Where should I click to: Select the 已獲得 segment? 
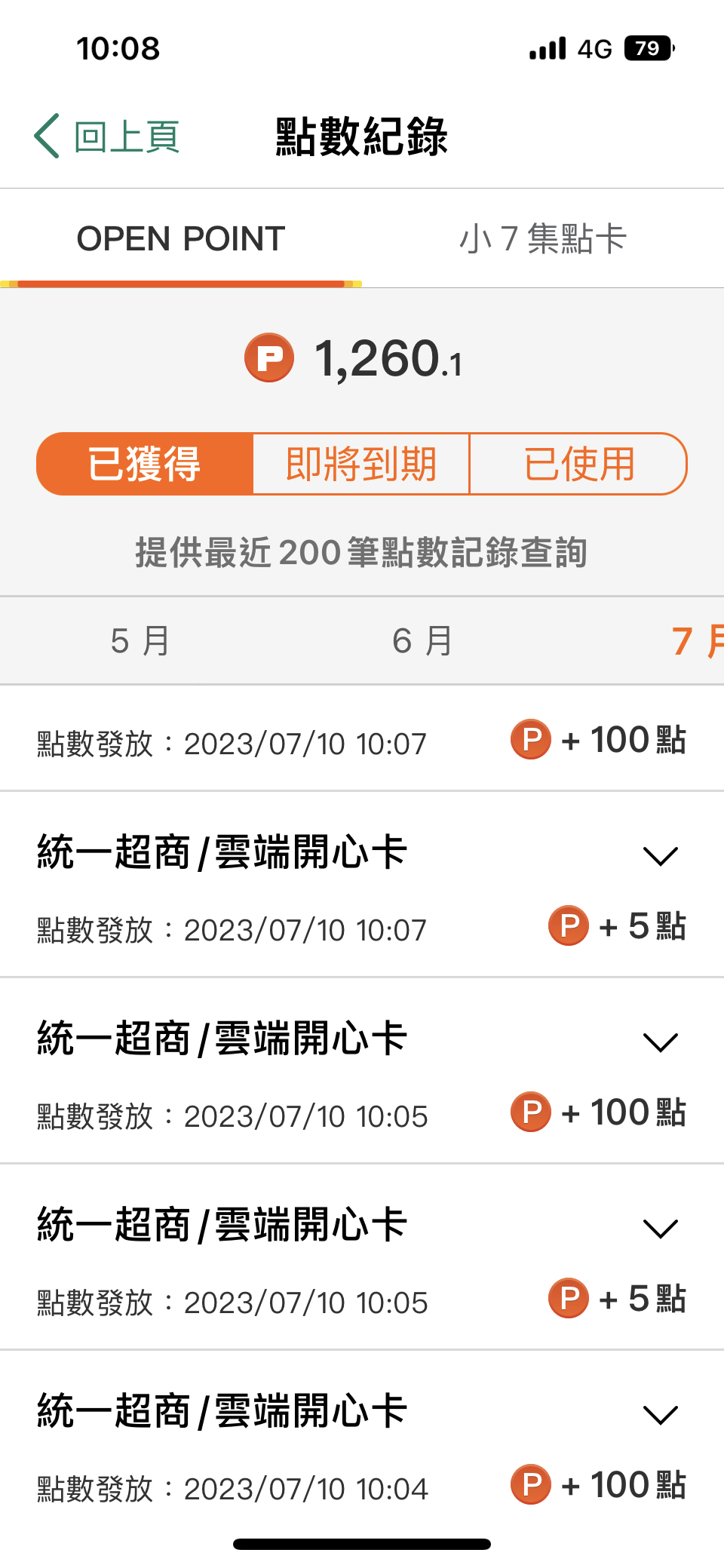[x=145, y=464]
